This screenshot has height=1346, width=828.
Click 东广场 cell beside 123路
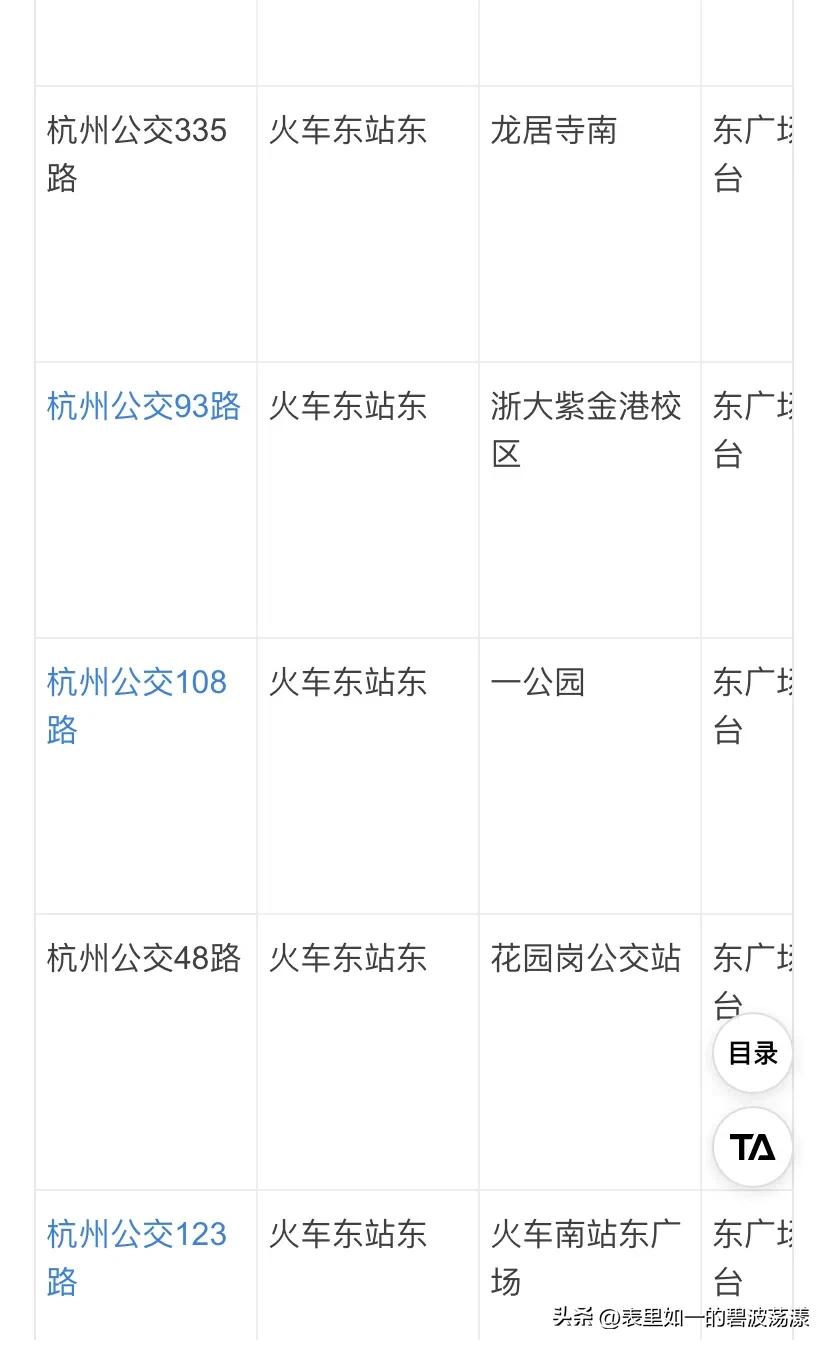(757, 1258)
